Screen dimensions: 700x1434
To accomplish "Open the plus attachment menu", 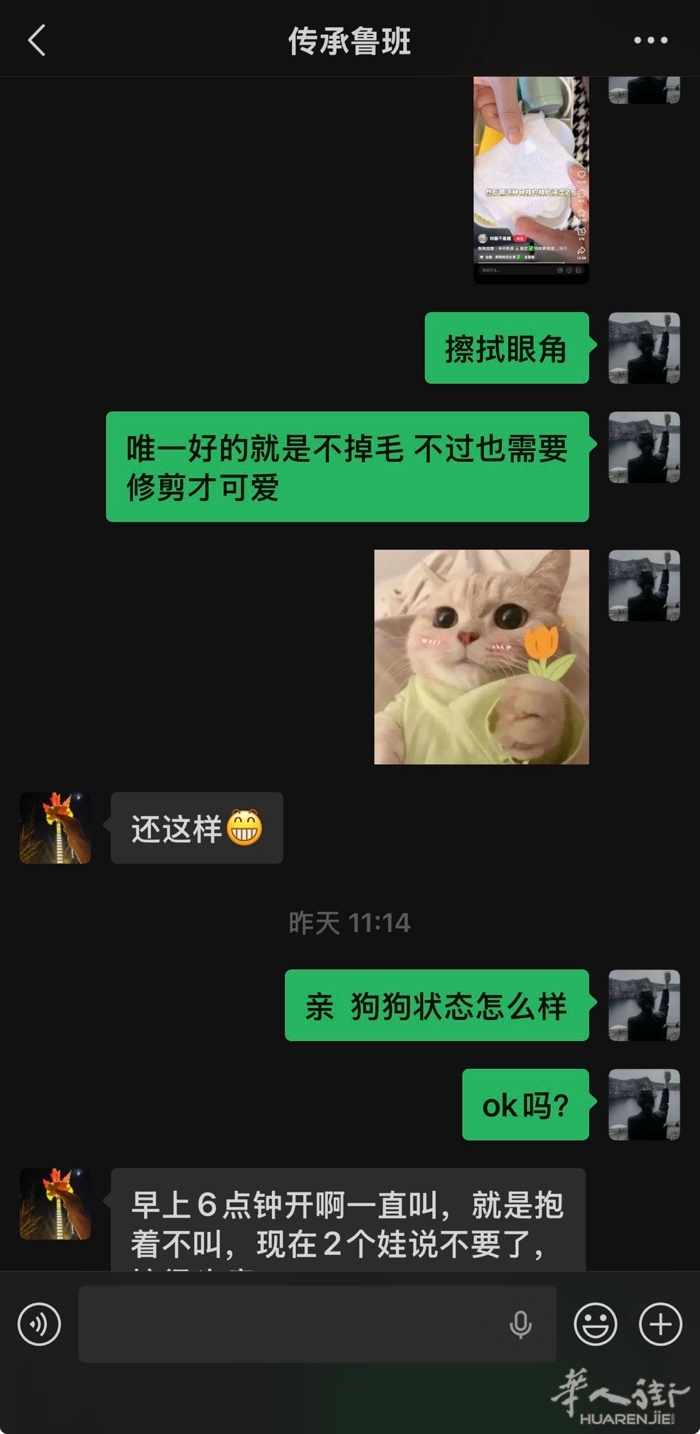I will click(660, 1325).
